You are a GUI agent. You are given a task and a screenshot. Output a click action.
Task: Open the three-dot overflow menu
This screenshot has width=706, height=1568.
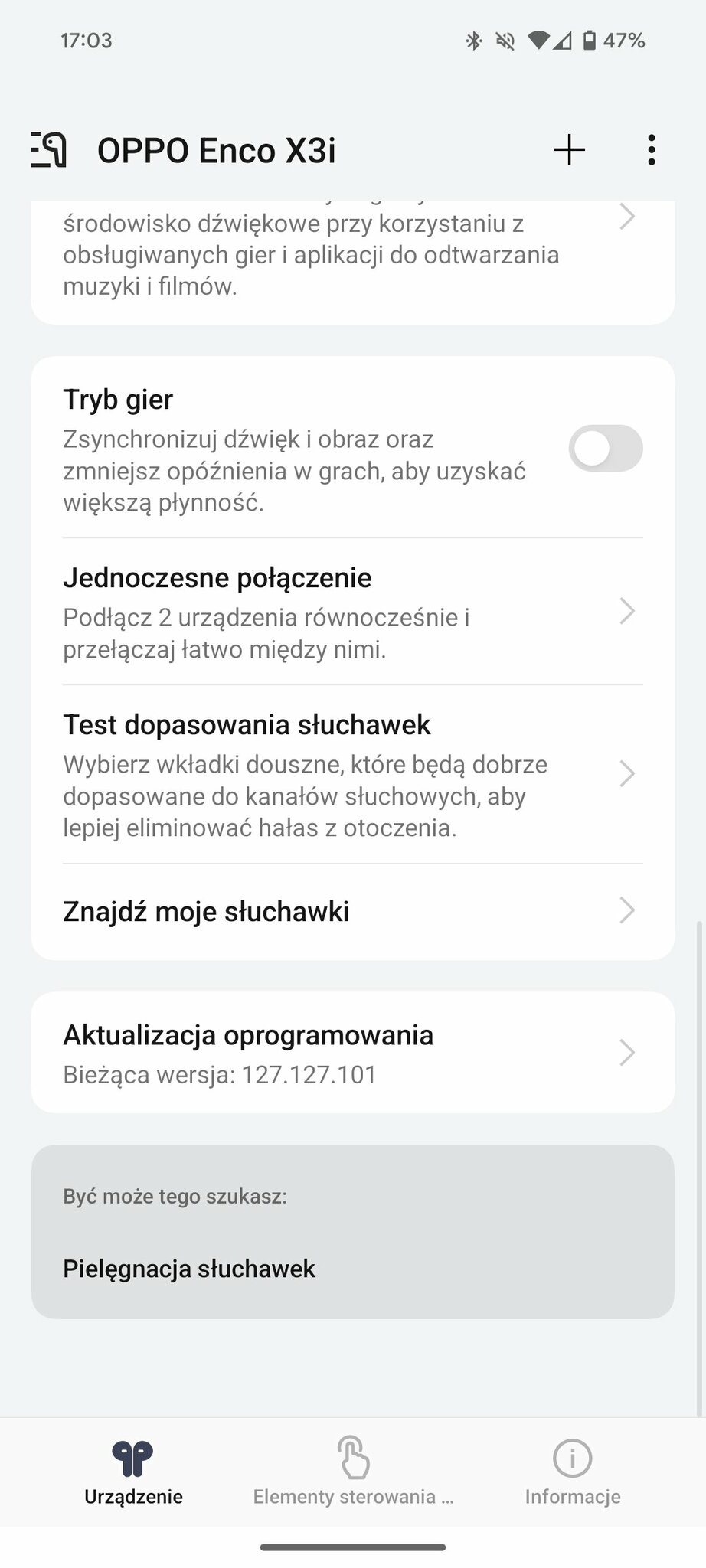click(x=651, y=149)
